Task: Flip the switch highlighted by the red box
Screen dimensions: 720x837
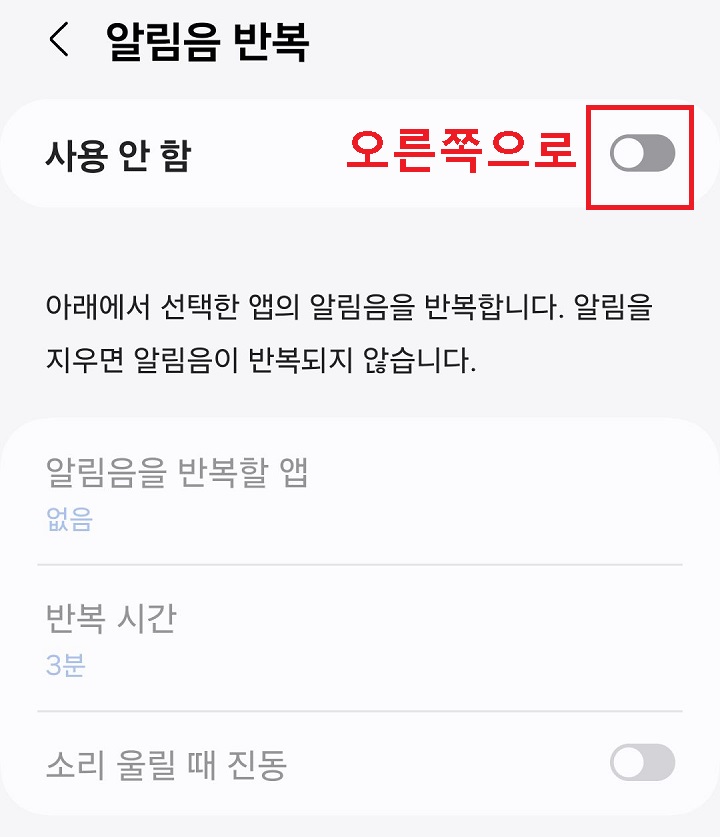Action: pos(643,155)
